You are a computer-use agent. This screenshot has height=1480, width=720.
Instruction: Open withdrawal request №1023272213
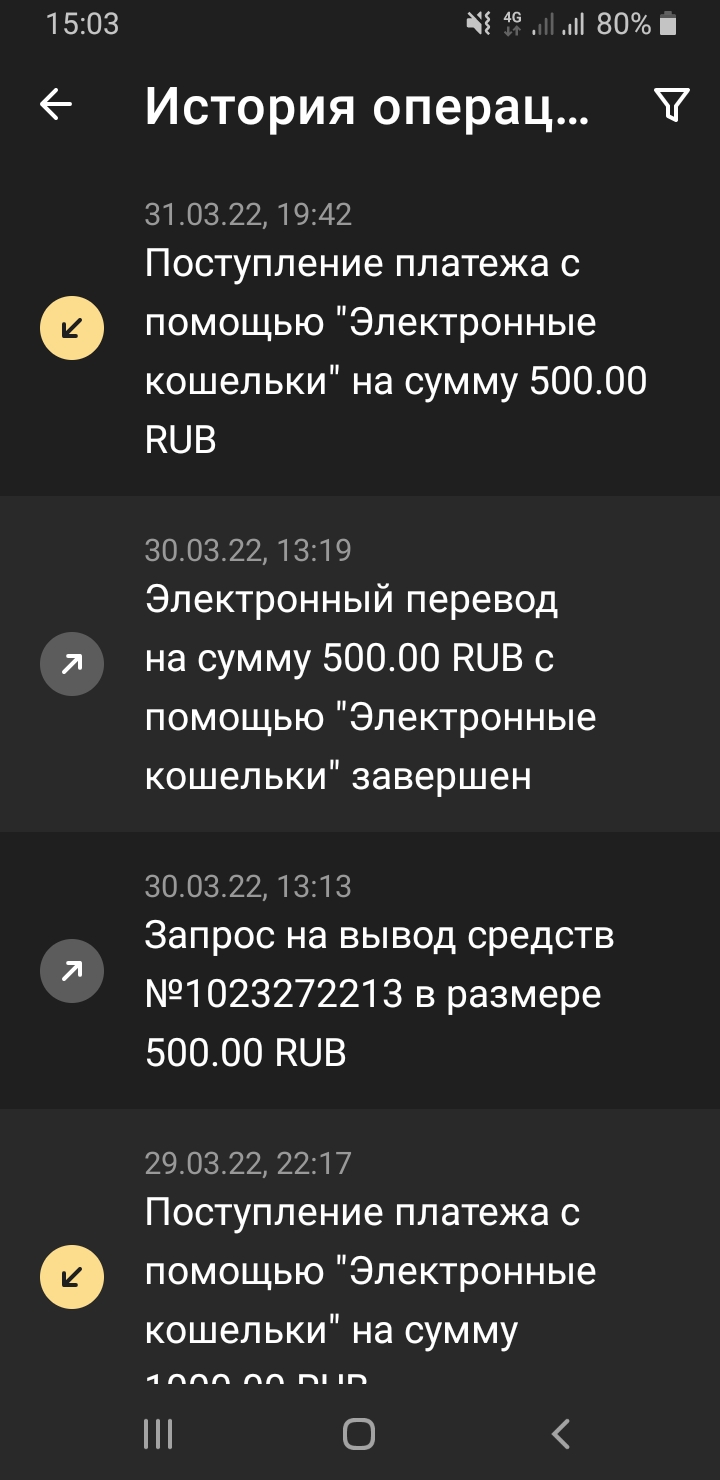click(x=360, y=970)
